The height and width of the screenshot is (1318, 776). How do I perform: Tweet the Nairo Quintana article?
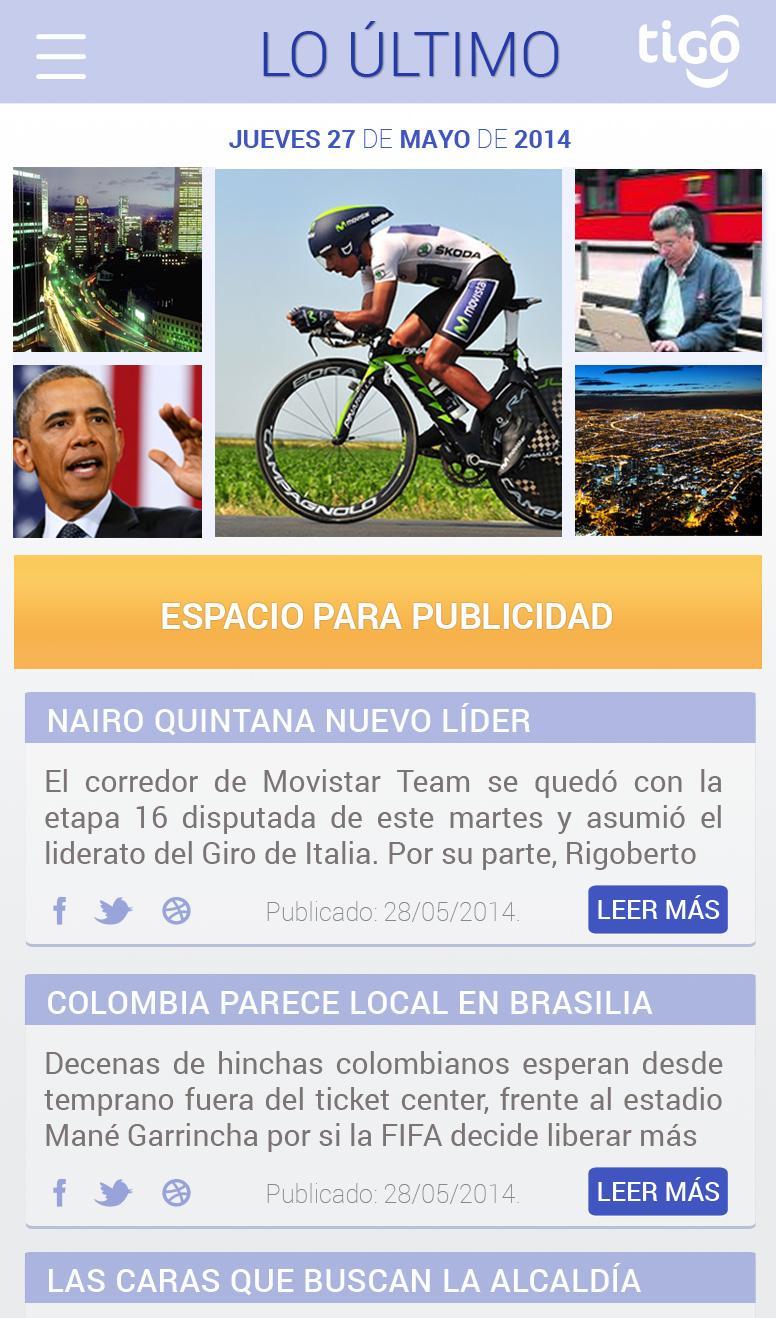[x=113, y=911]
